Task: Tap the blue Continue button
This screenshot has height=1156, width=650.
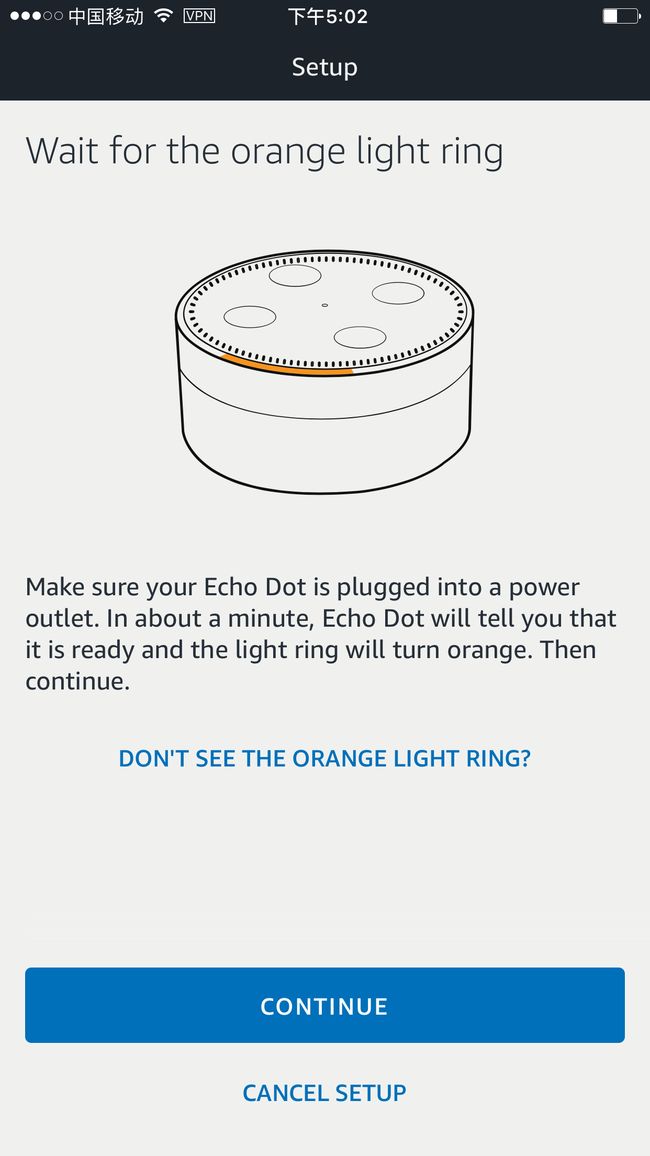Action: (x=324, y=1005)
